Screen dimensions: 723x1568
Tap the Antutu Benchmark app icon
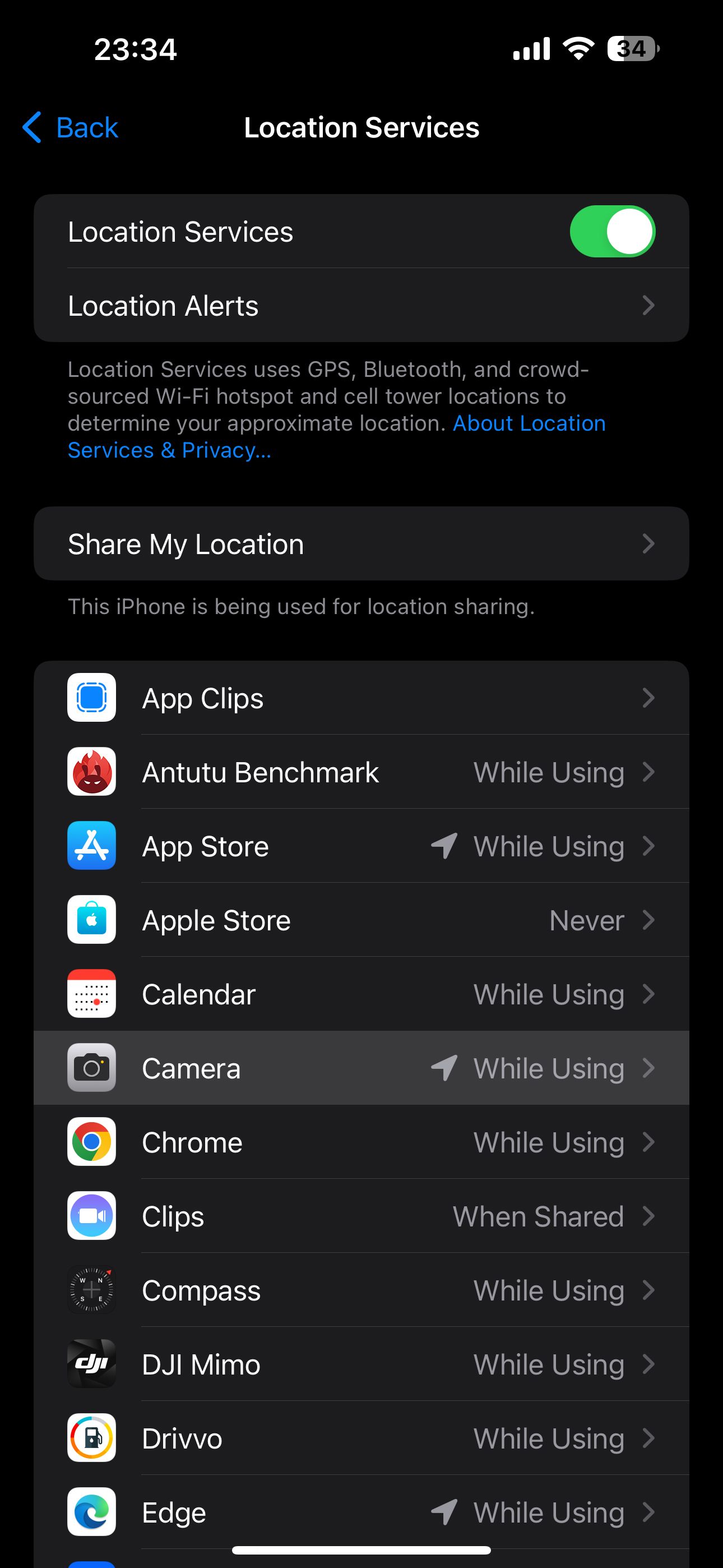coord(91,772)
